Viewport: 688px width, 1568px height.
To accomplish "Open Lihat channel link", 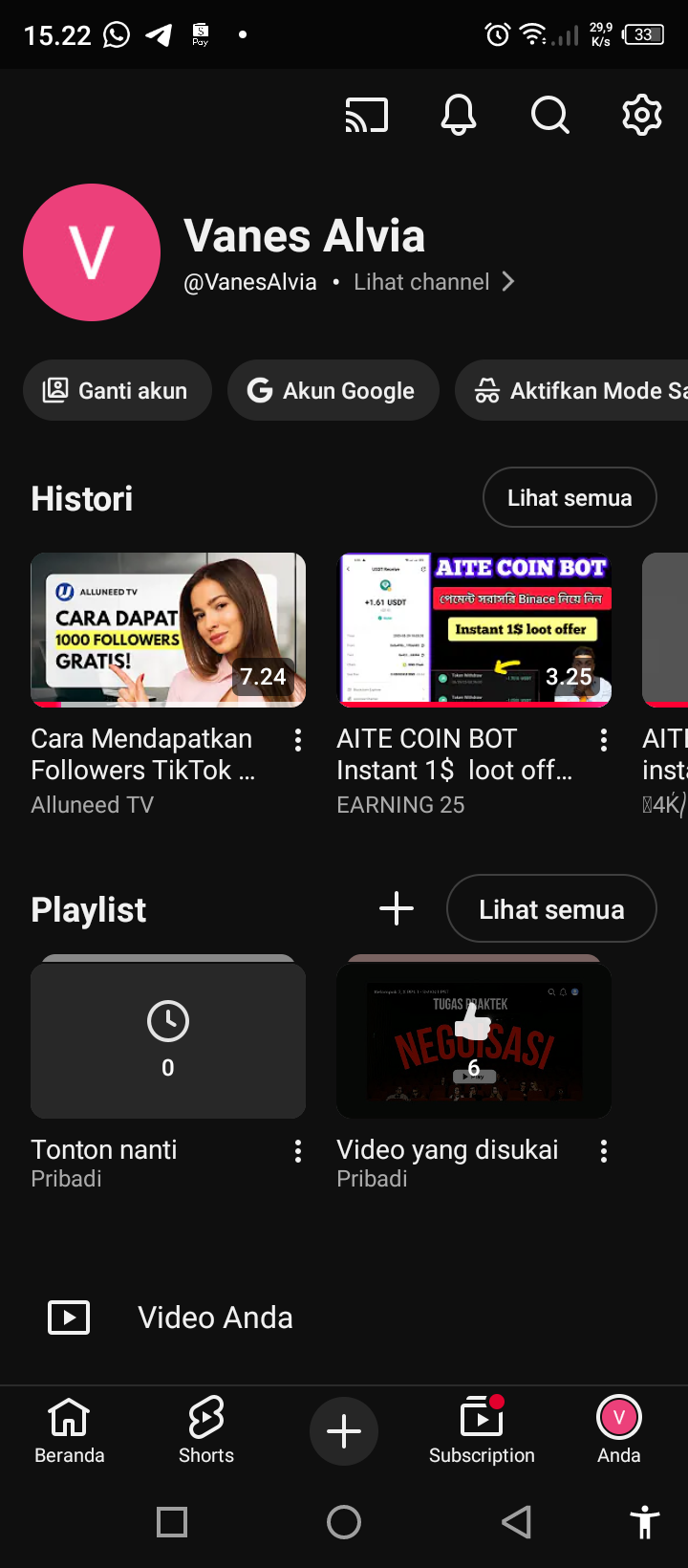I will tap(434, 282).
